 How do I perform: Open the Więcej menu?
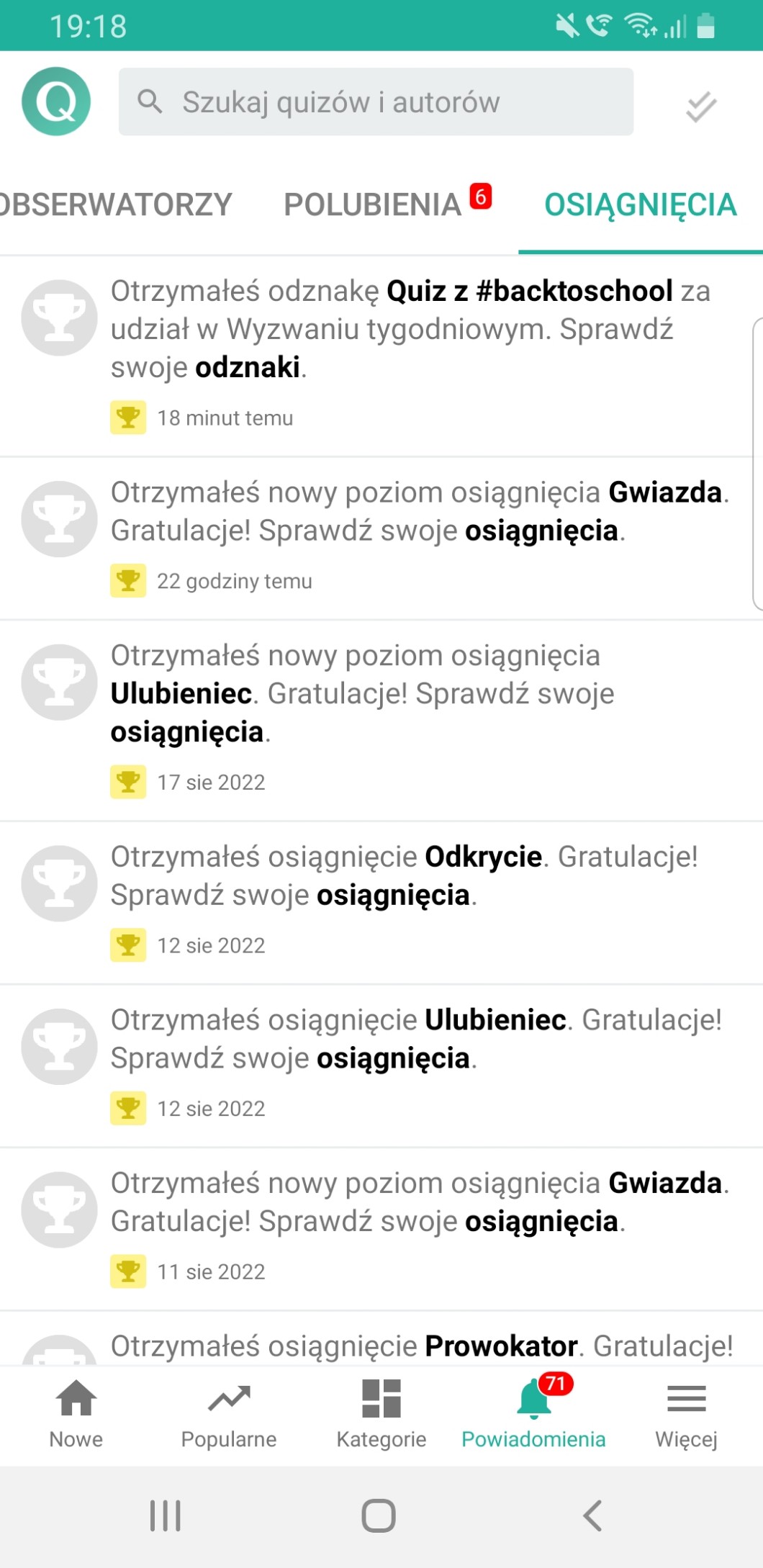click(686, 1414)
